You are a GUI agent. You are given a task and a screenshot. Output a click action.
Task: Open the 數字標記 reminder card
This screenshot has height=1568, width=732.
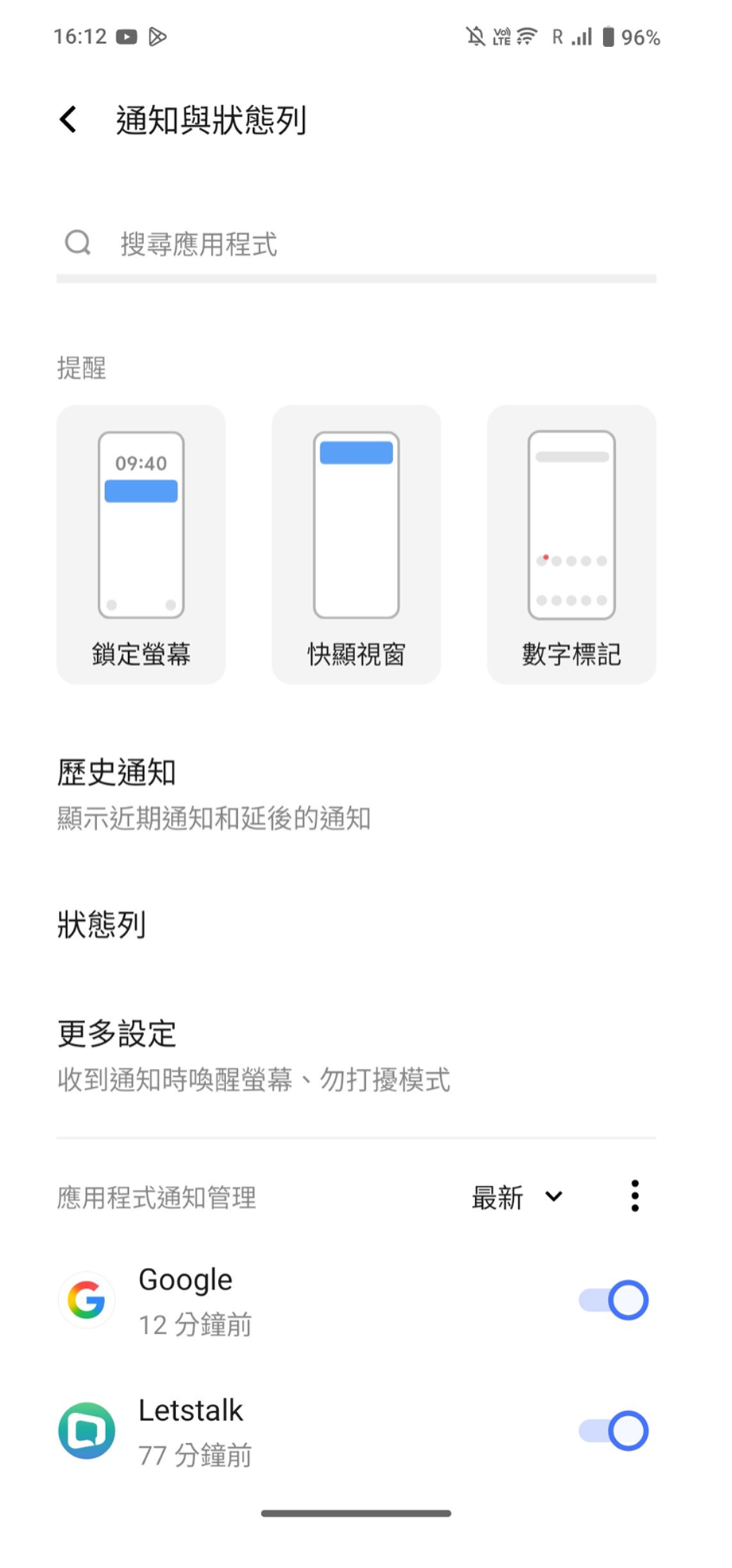(x=571, y=544)
